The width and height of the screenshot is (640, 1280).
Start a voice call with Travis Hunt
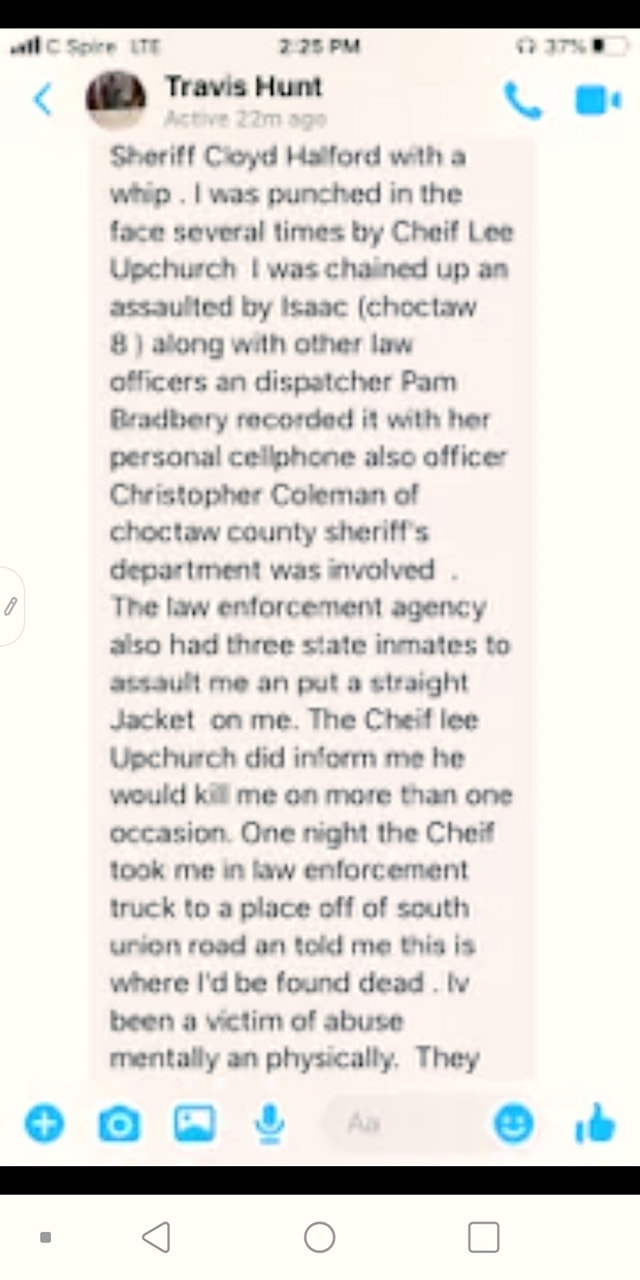tap(523, 101)
